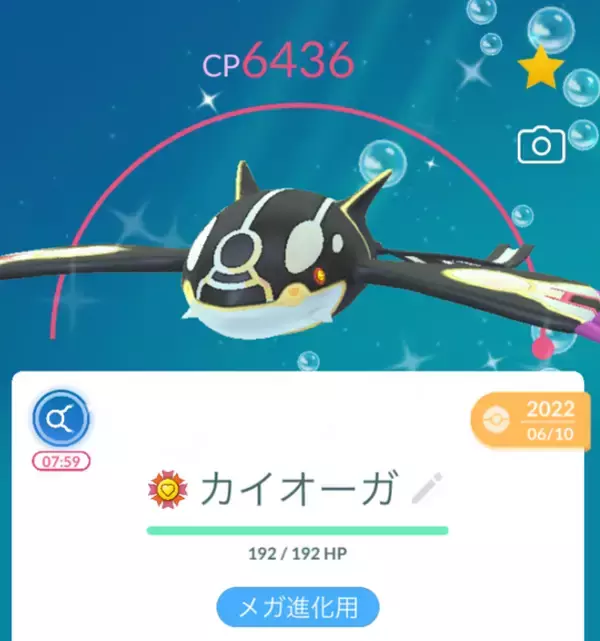The image size is (600, 641).
Task: Edit the カイオーガ nickname with pencil
Action: click(x=427, y=489)
